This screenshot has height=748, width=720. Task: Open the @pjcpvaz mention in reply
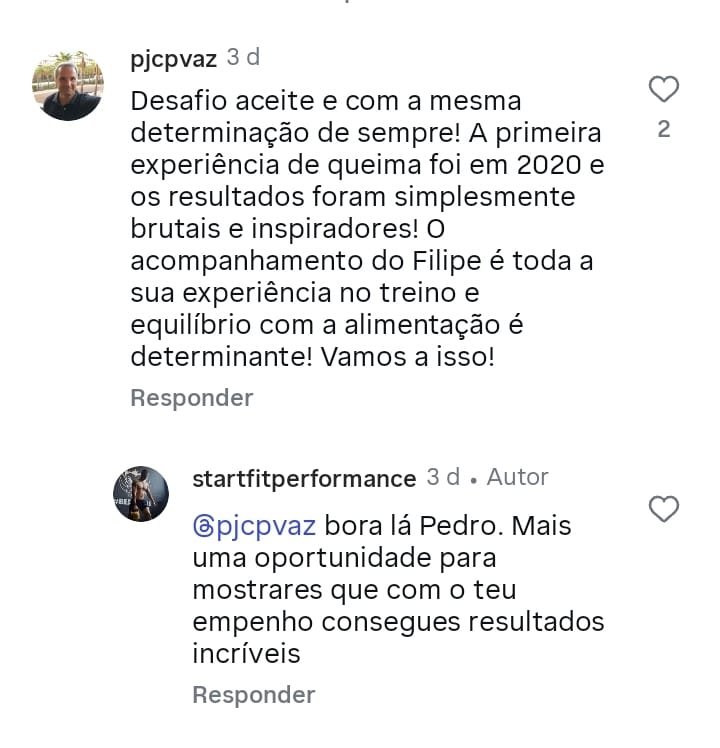click(x=254, y=525)
